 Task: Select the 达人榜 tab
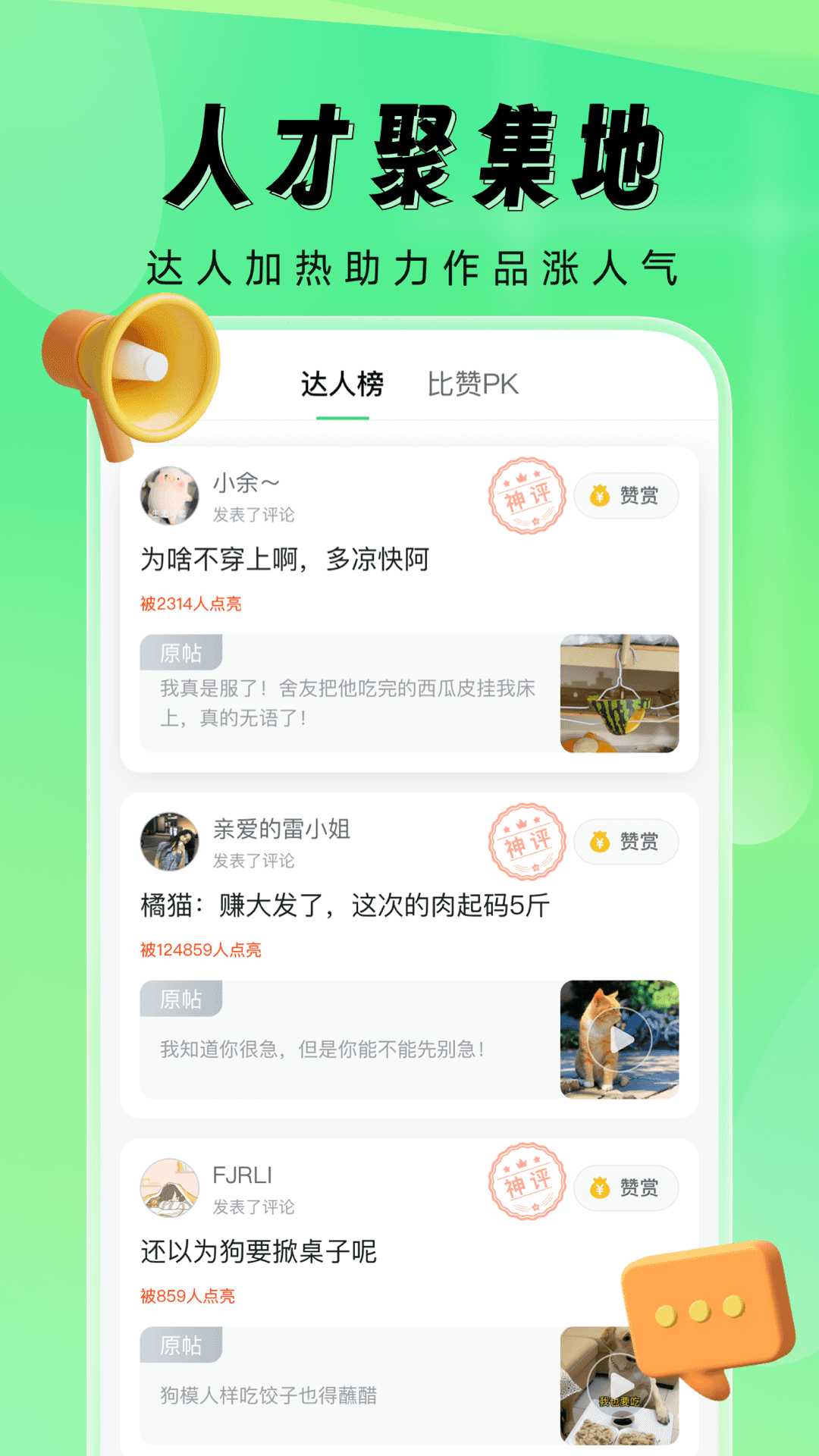click(x=340, y=385)
